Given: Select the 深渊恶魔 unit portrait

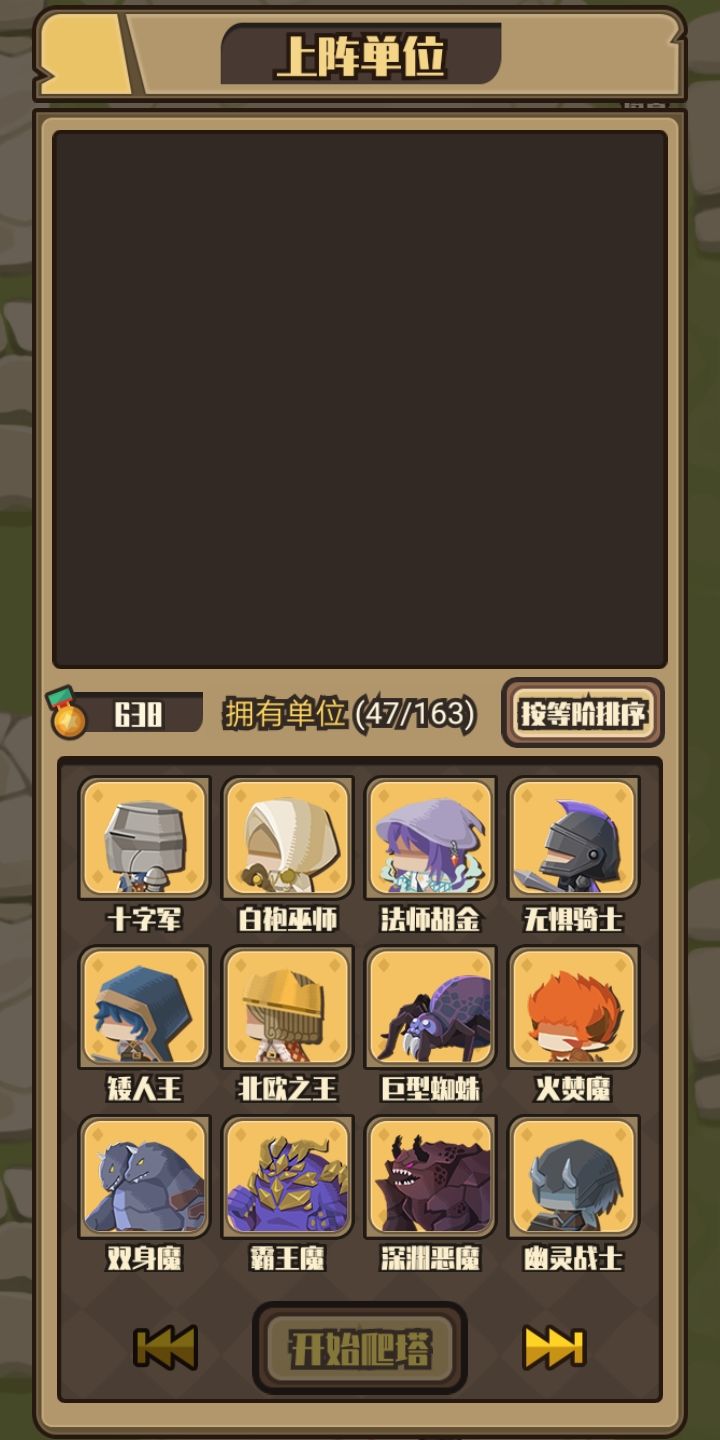Looking at the screenshot, I should 430,1180.
